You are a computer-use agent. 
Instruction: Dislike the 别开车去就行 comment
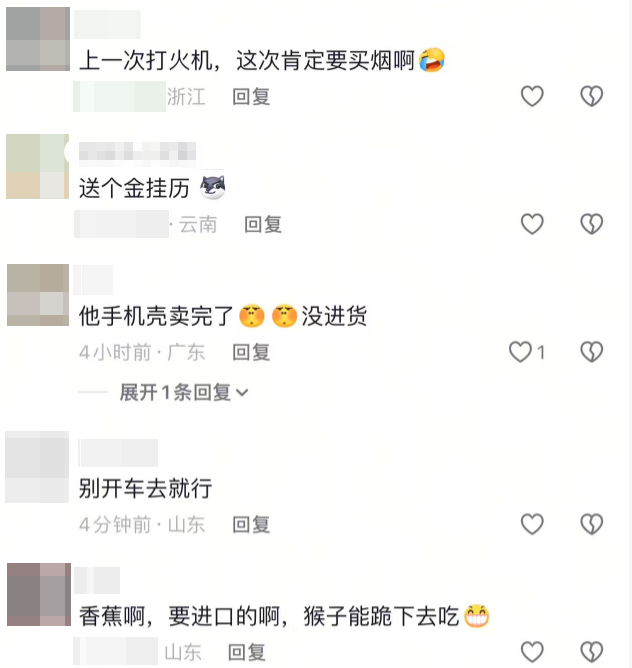pos(592,524)
